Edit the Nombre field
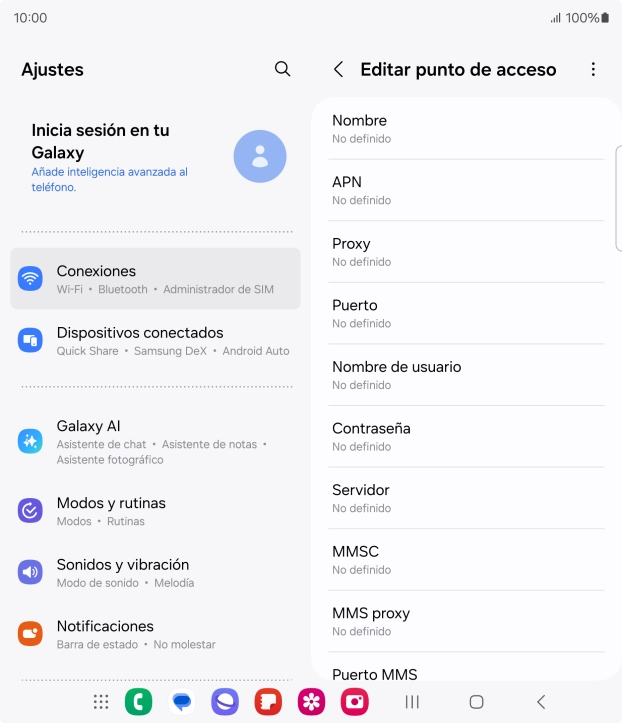The height and width of the screenshot is (723, 622). coord(467,129)
